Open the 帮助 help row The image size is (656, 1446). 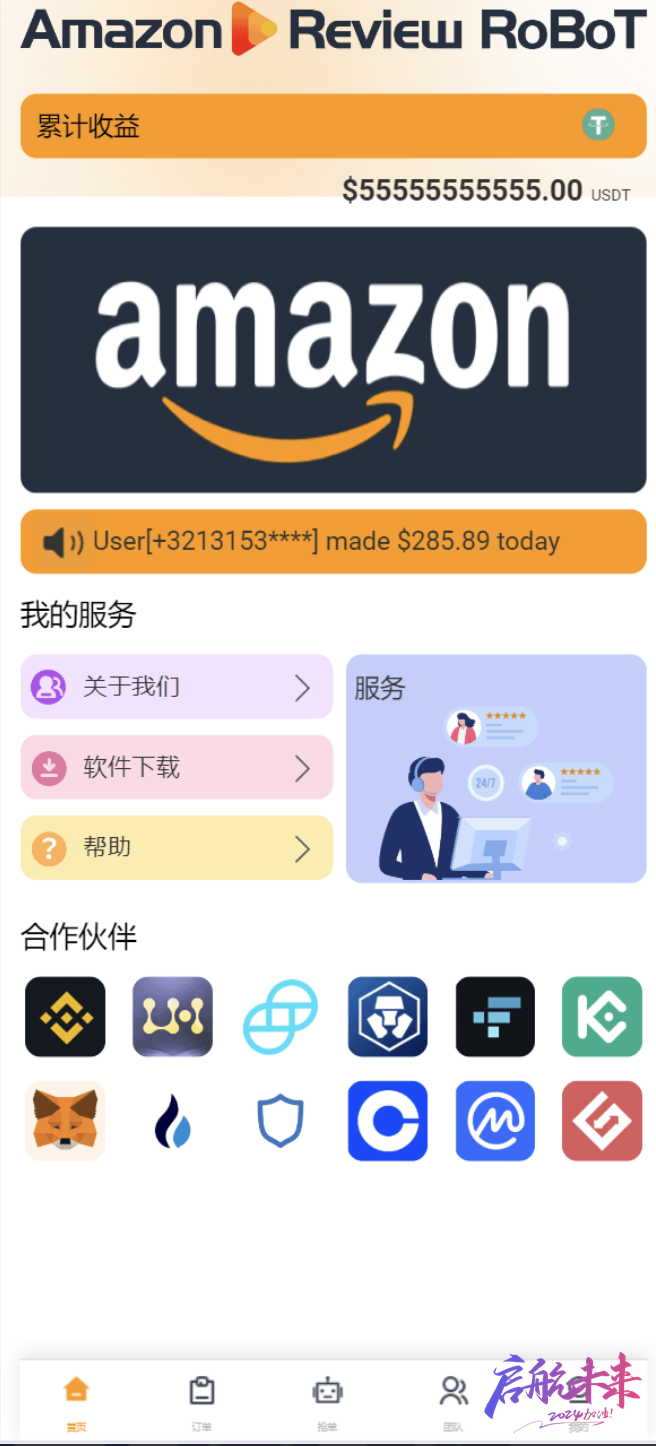point(176,848)
